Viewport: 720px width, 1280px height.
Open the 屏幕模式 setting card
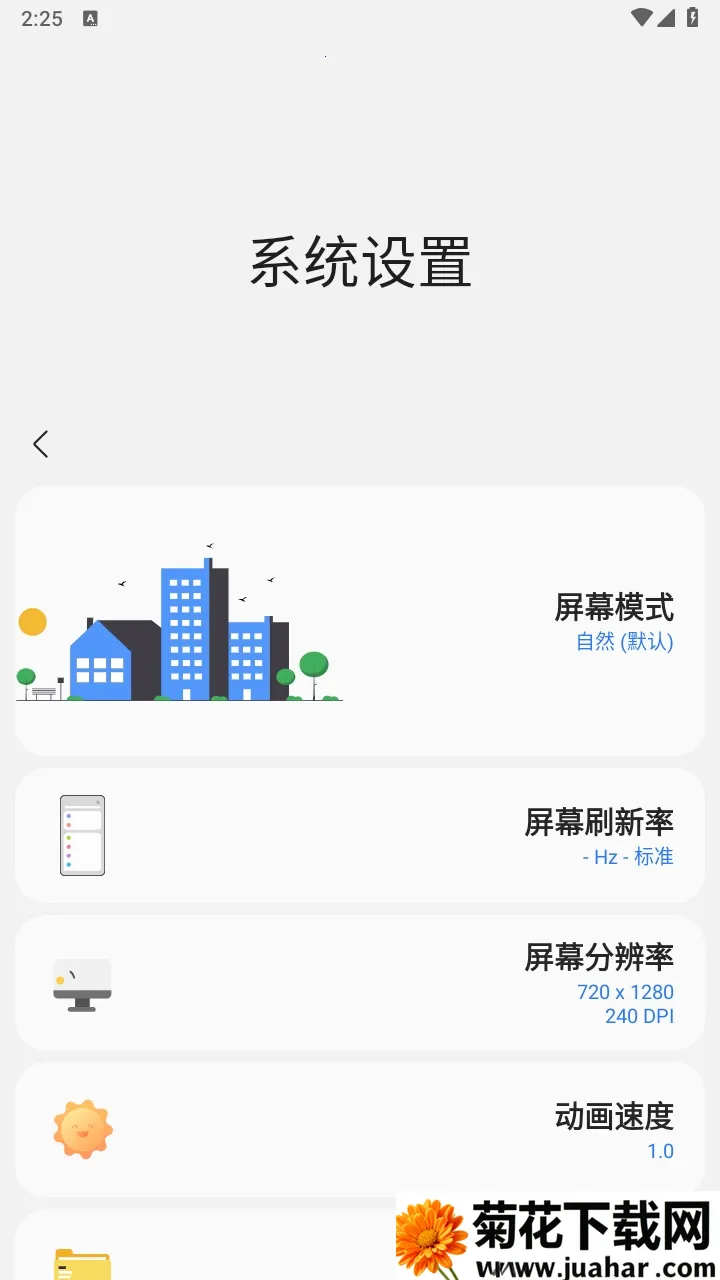coord(360,621)
